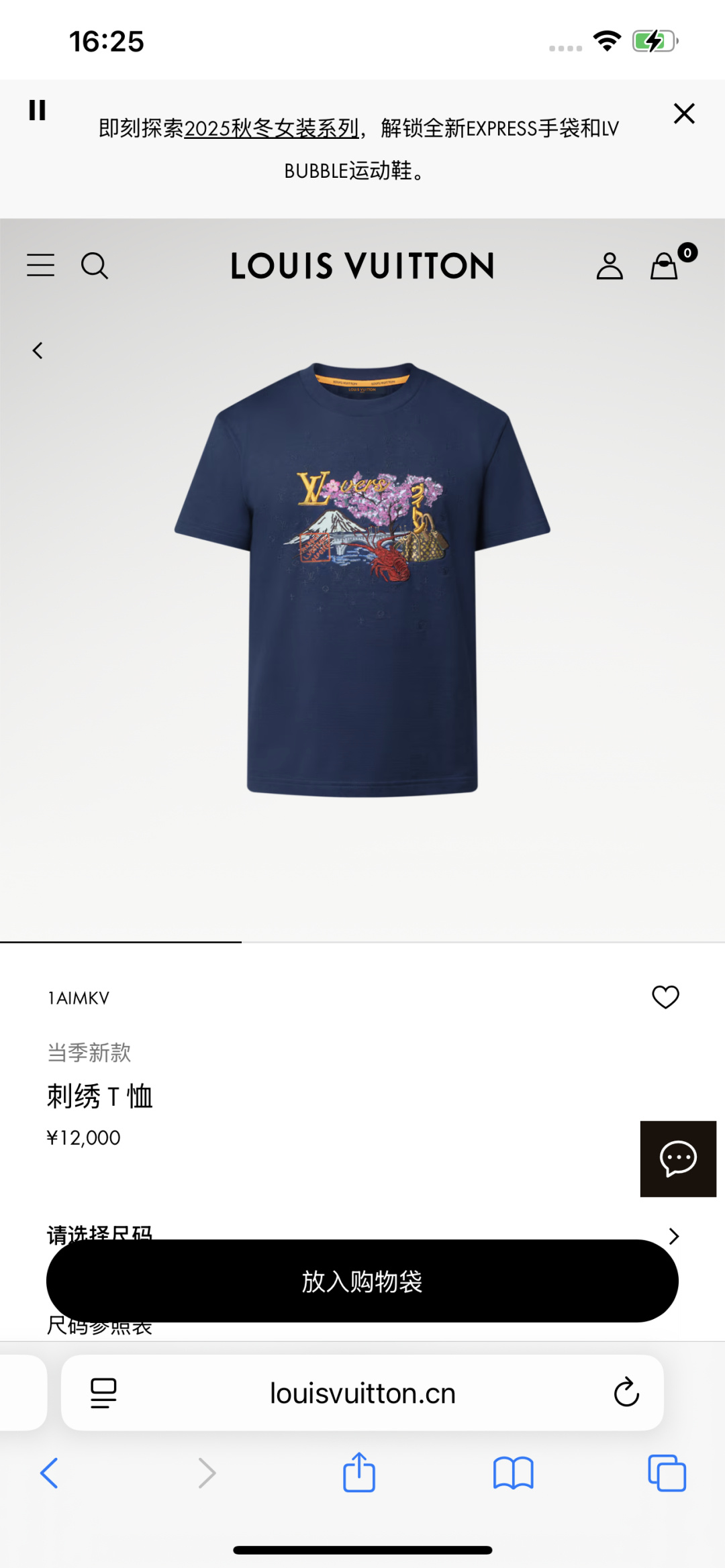Show all open Safari tabs
This screenshot has height=1568, width=725.
pos(667,1473)
